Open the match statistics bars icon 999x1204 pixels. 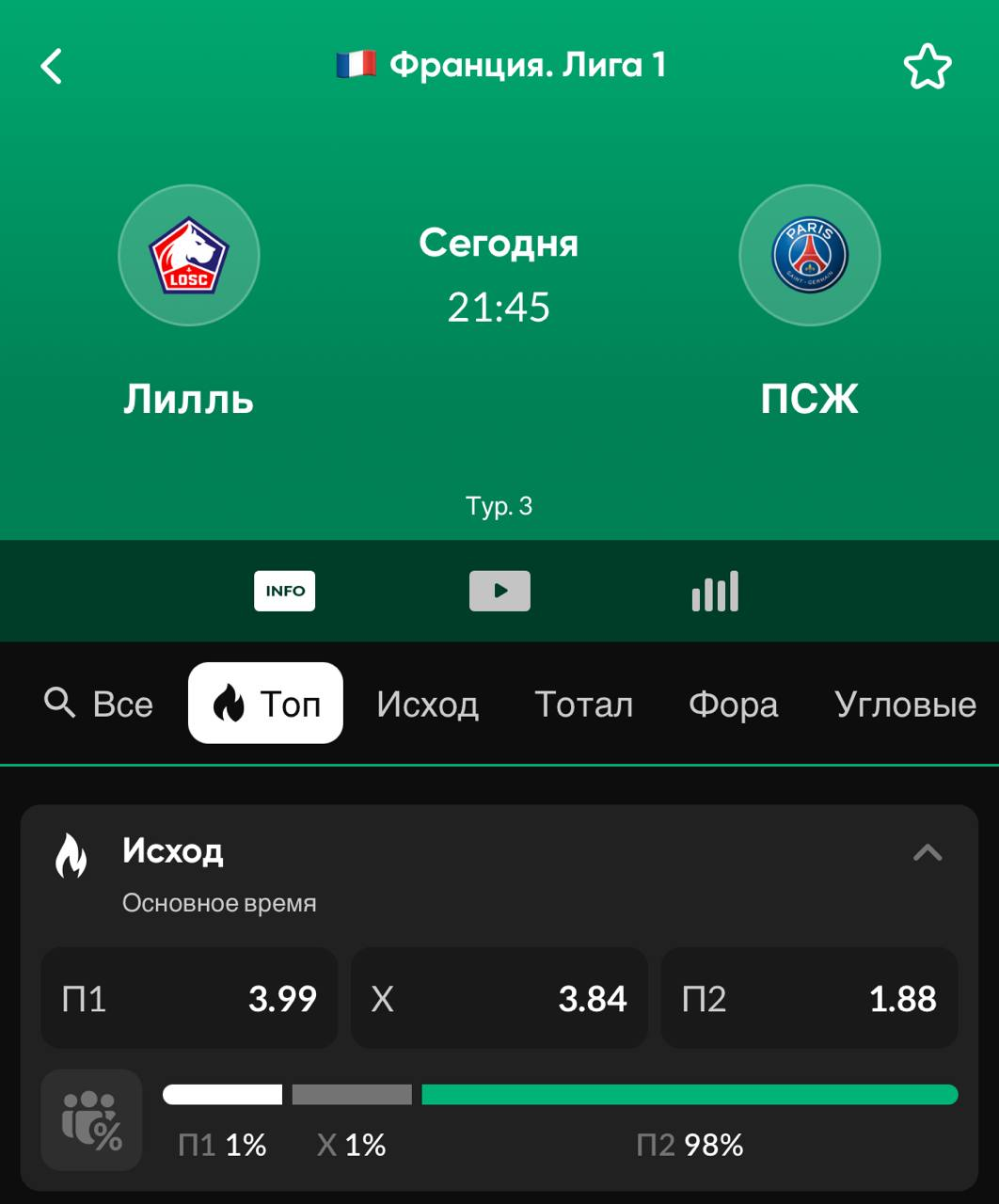715,591
